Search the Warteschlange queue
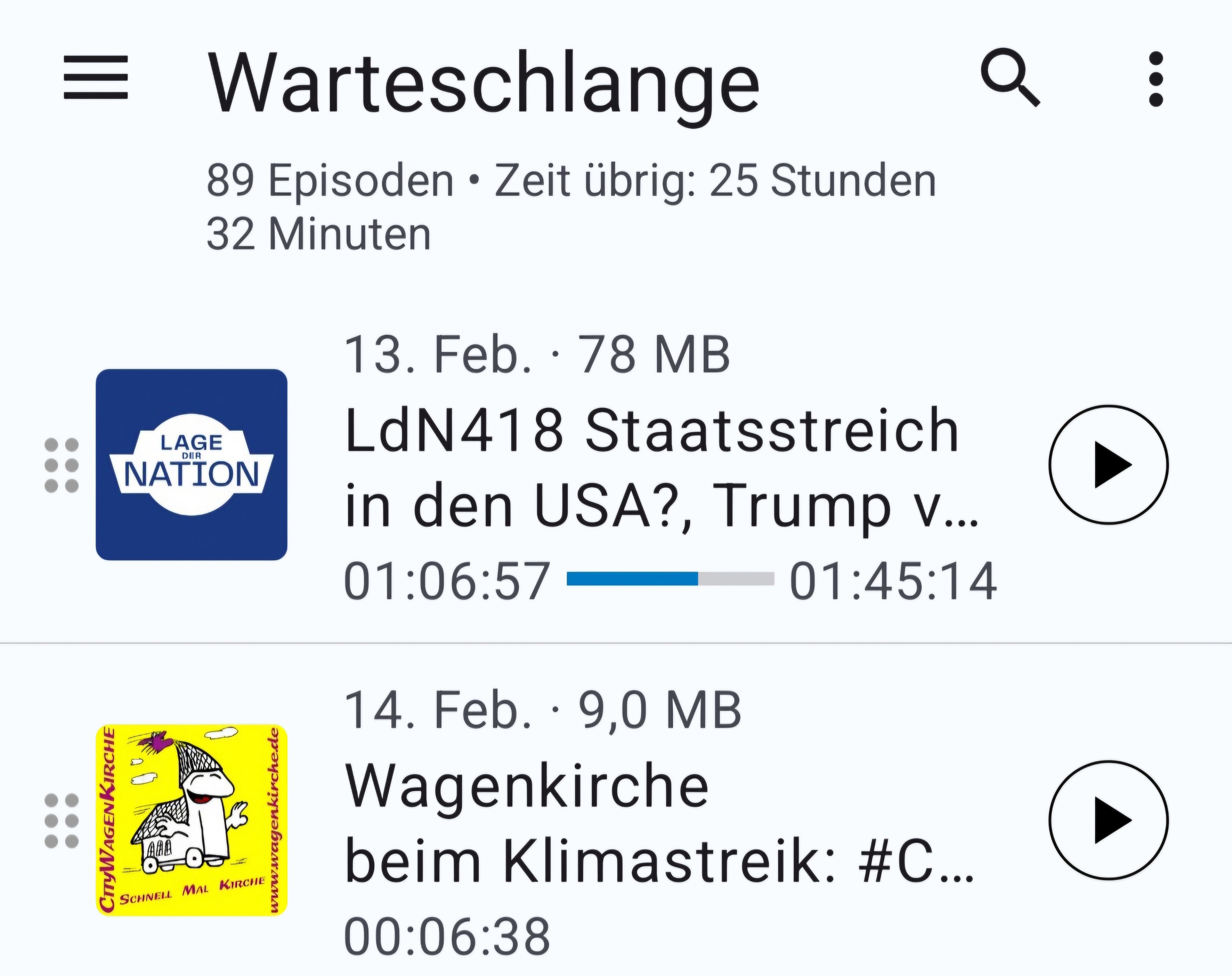Screen dimensions: 1232x976 pos(1010,78)
